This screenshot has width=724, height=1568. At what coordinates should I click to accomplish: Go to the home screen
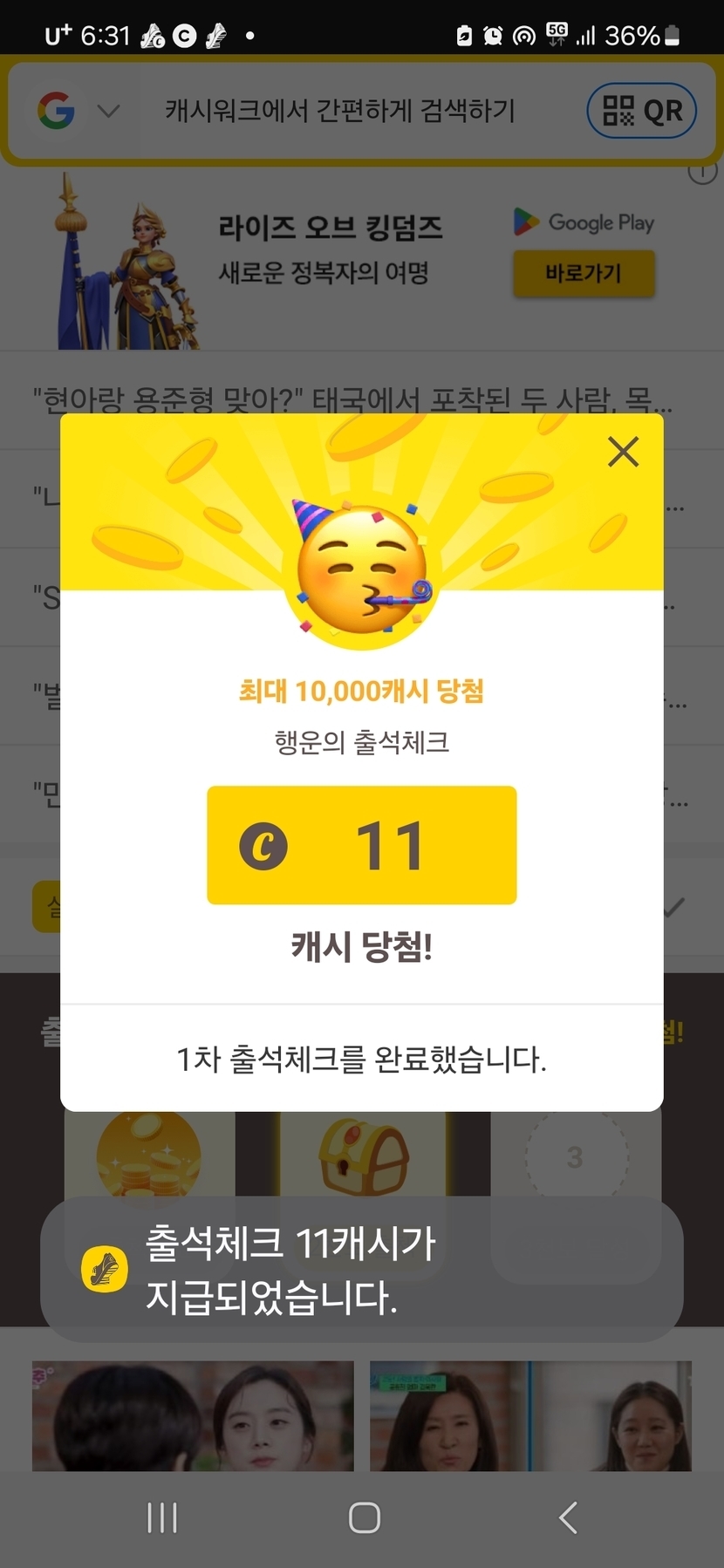(364, 1517)
